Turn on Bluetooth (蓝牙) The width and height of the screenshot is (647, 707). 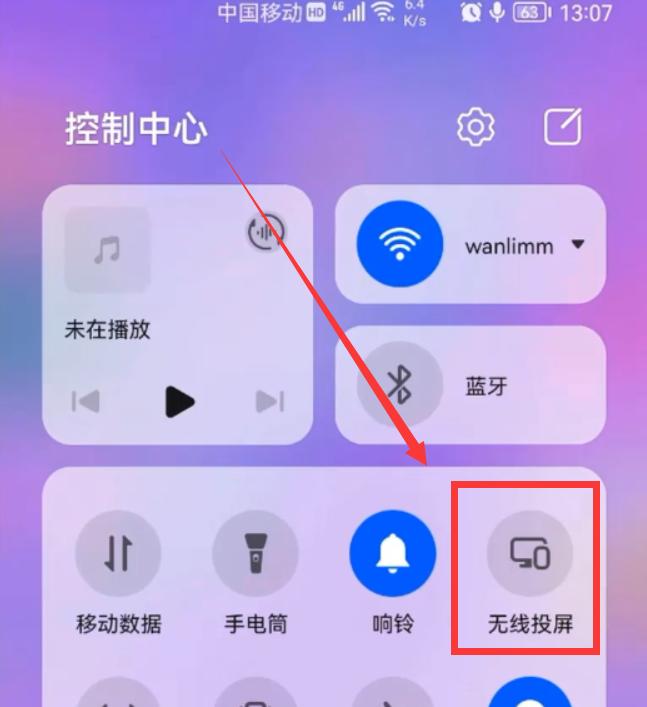pos(400,385)
